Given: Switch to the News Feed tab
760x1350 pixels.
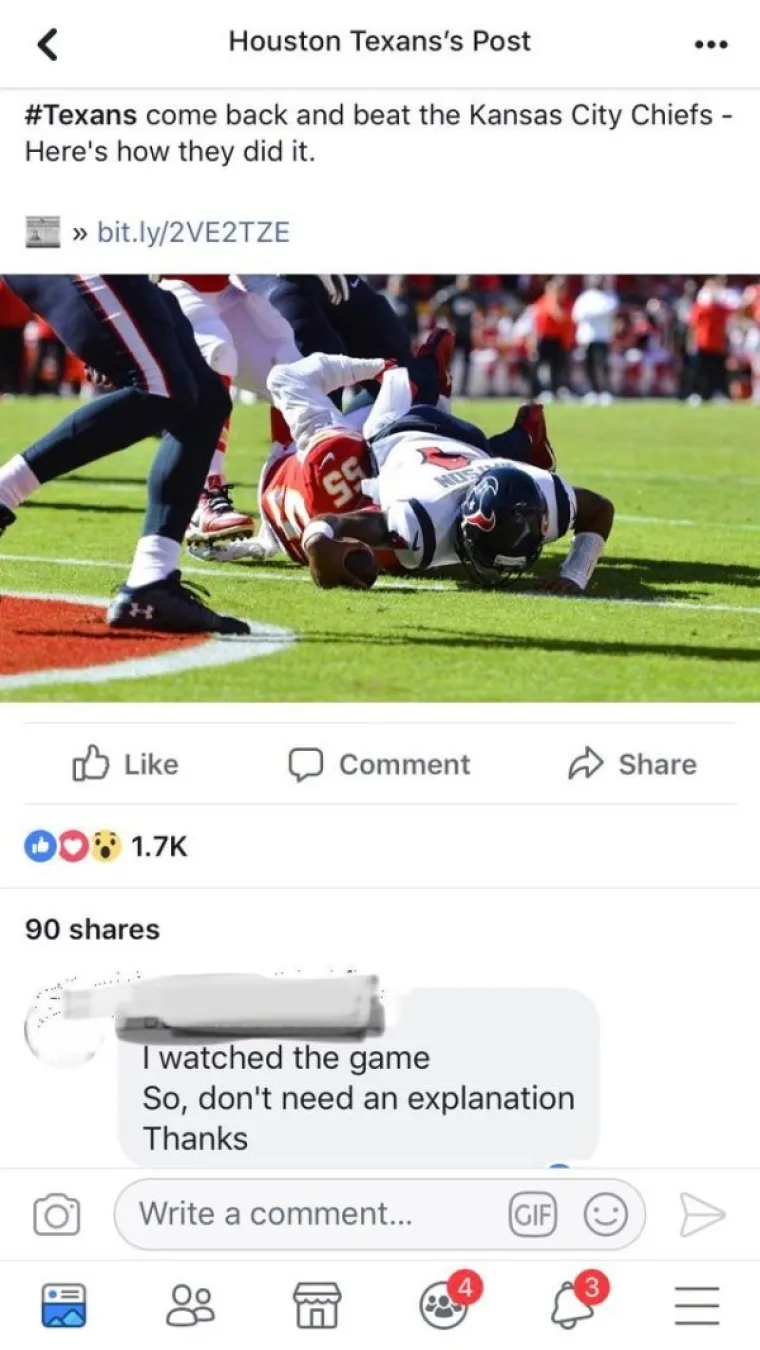Looking at the screenshot, I should pos(63,1305).
